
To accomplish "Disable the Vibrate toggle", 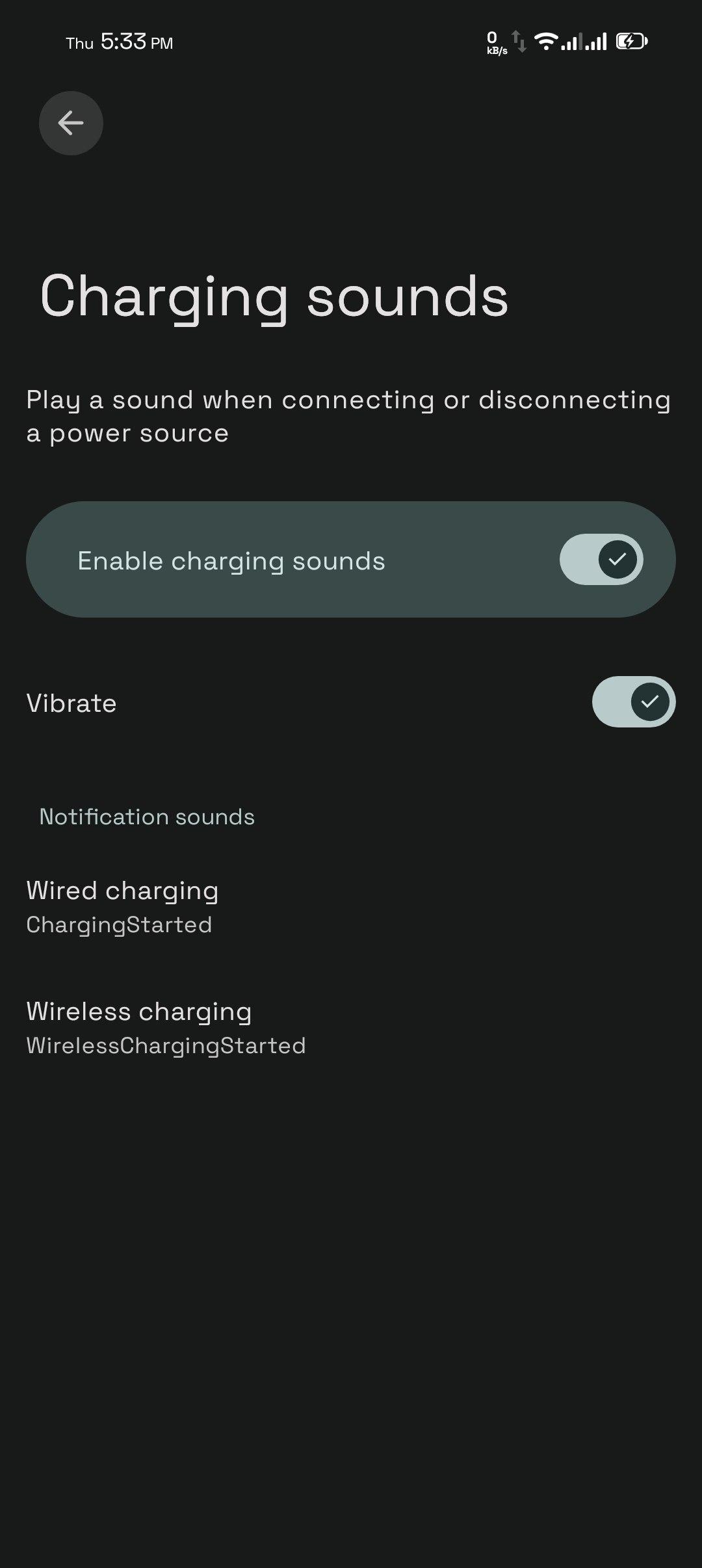I will point(633,702).
